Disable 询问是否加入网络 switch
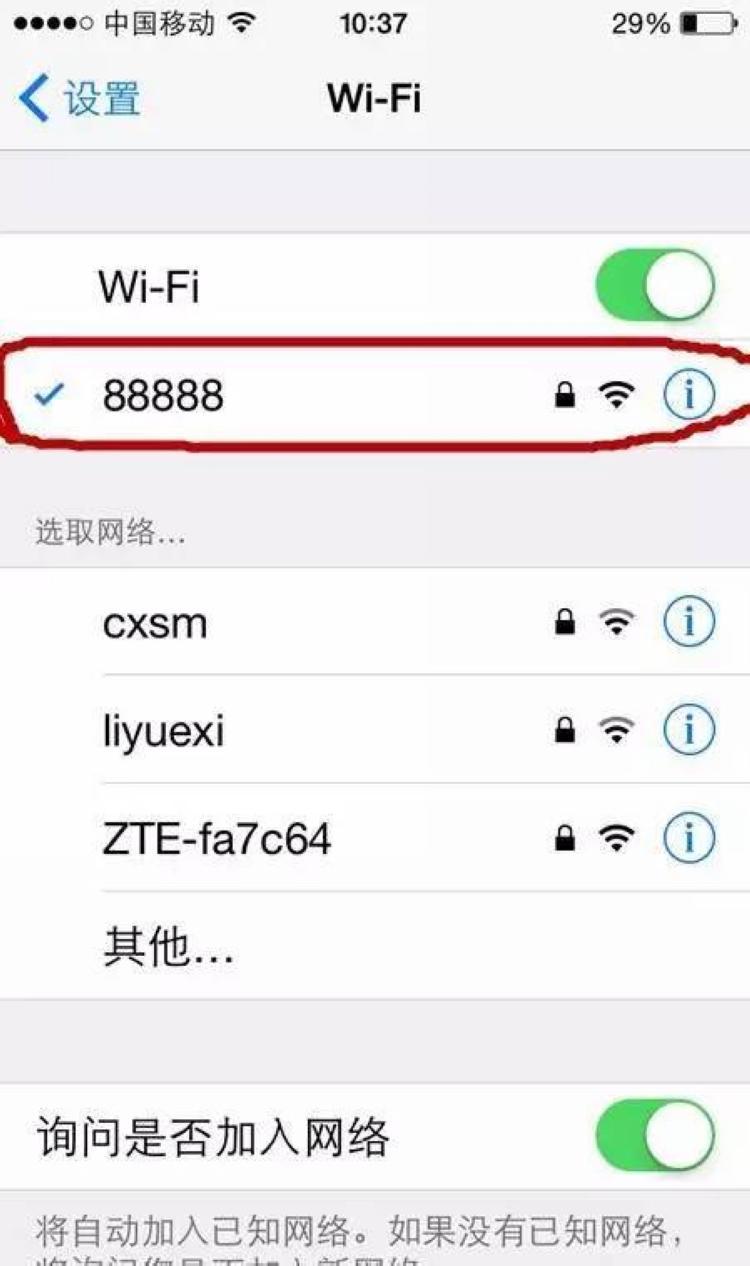Image resolution: width=750 pixels, height=1266 pixels. pyautogui.click(x=655, y=1137)
